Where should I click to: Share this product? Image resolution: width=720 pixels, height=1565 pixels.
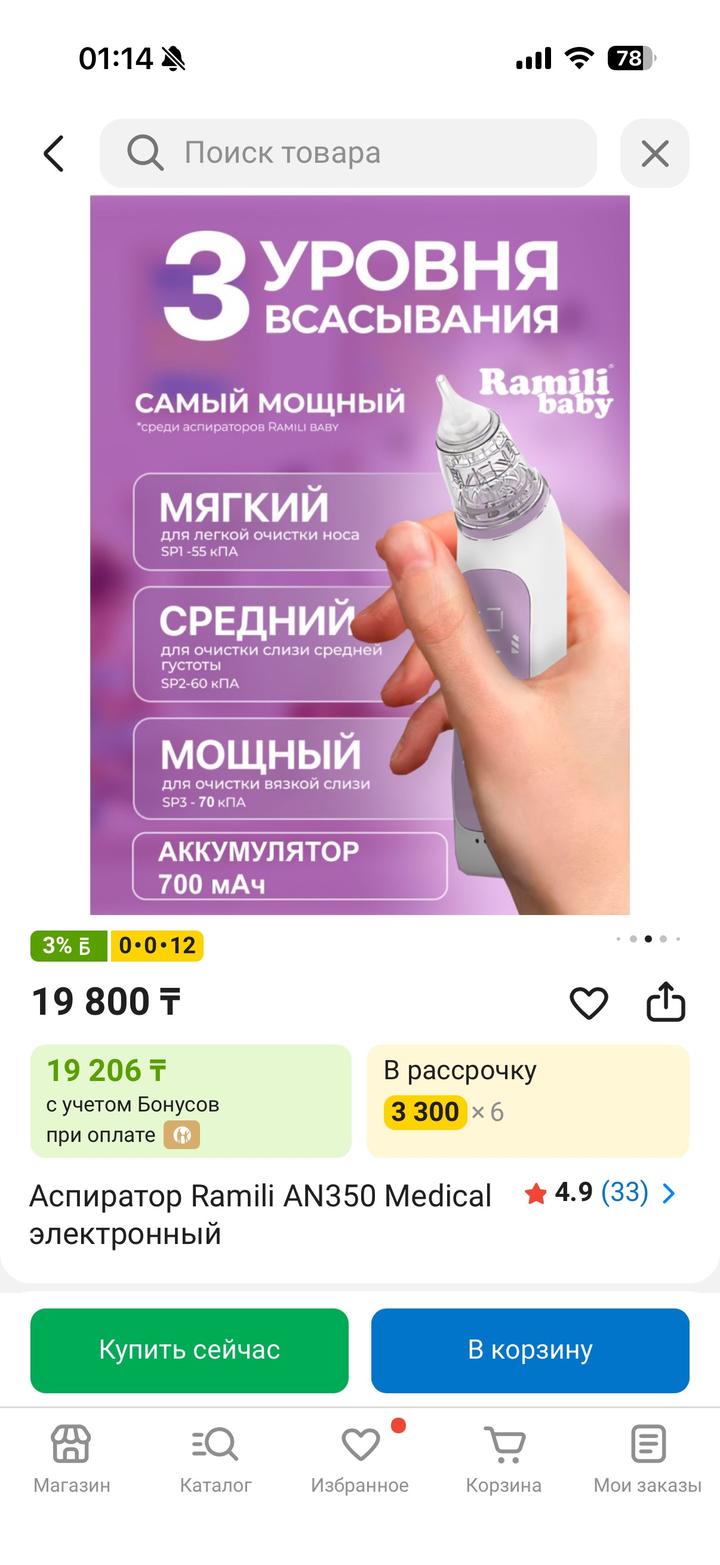pos(665,1002)
